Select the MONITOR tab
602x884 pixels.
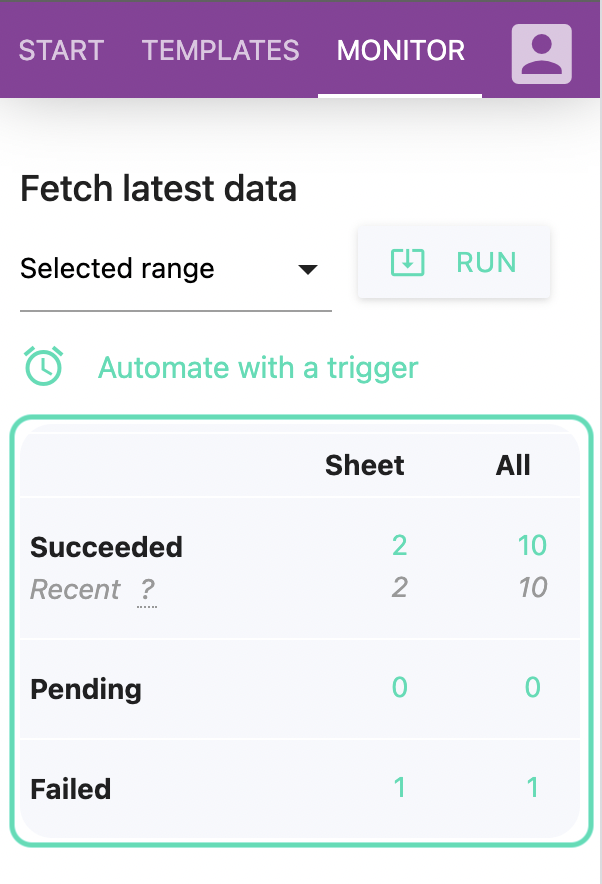(400, 50)
